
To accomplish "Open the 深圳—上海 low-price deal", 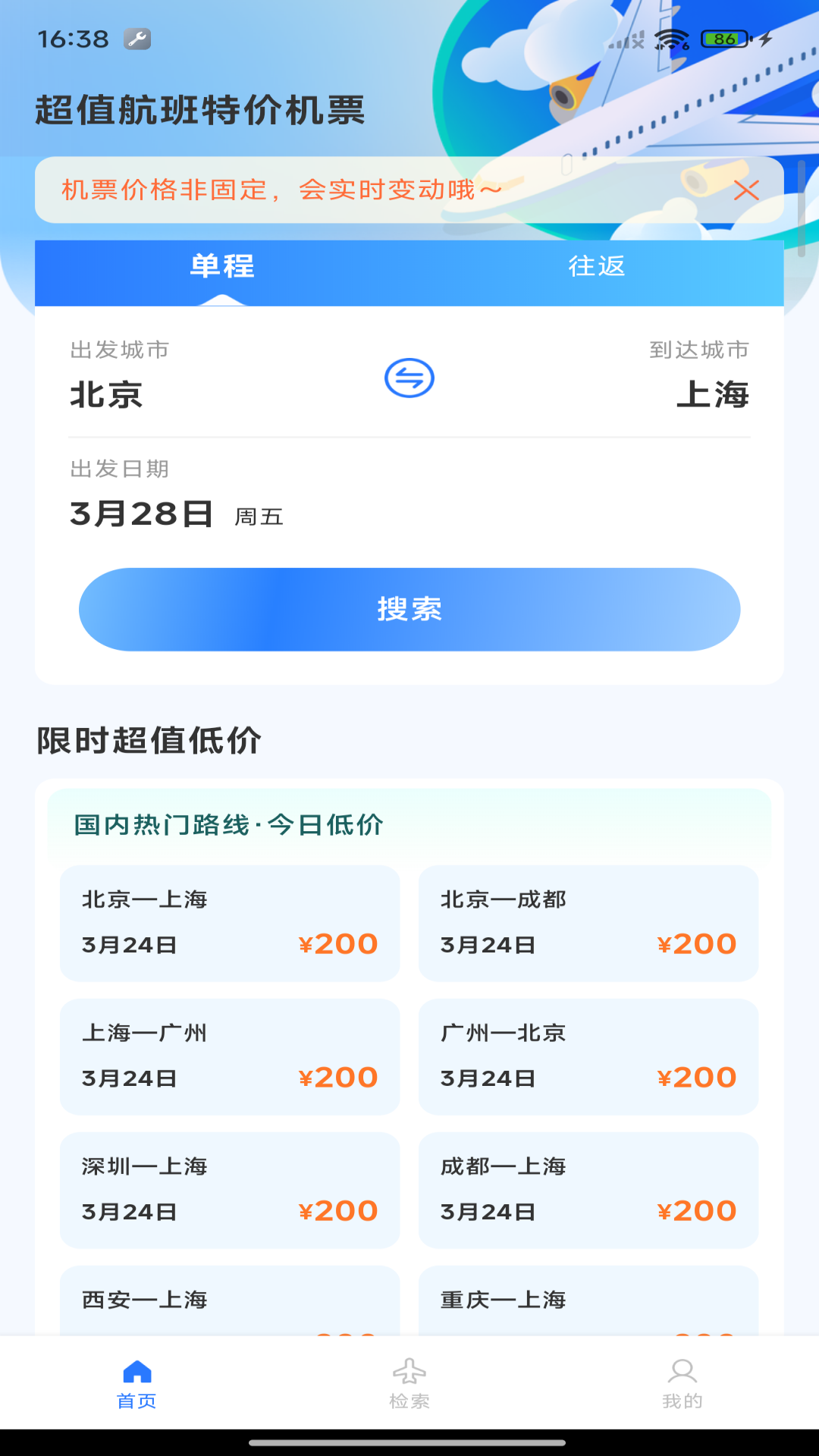I will (x=230, y=1191).
